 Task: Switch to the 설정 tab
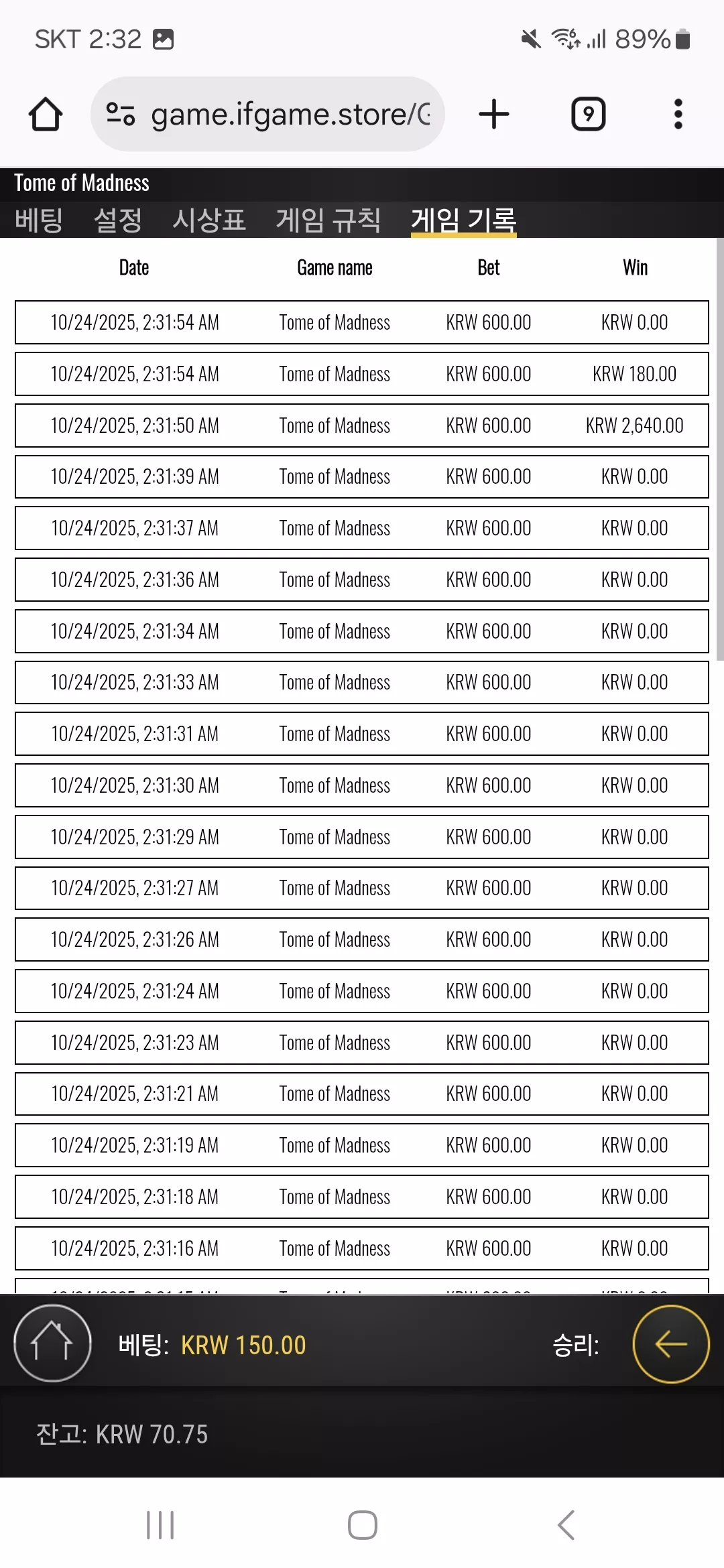coord(118,220)
